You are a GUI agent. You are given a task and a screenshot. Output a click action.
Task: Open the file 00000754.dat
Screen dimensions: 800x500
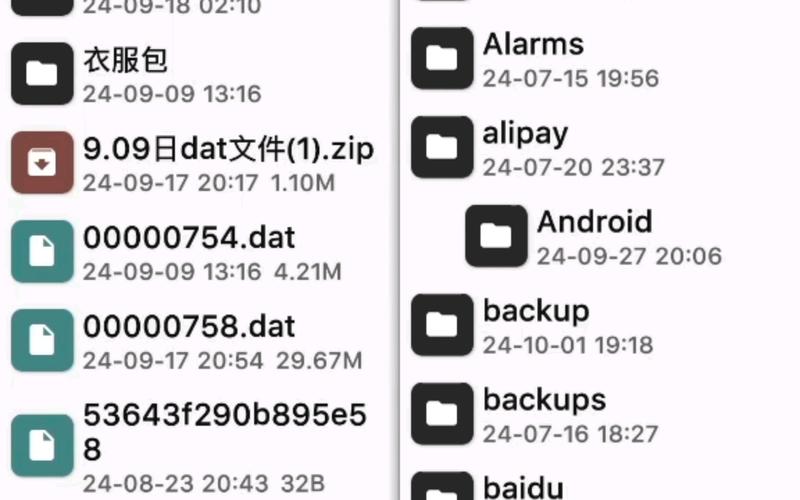pos(189,238)
